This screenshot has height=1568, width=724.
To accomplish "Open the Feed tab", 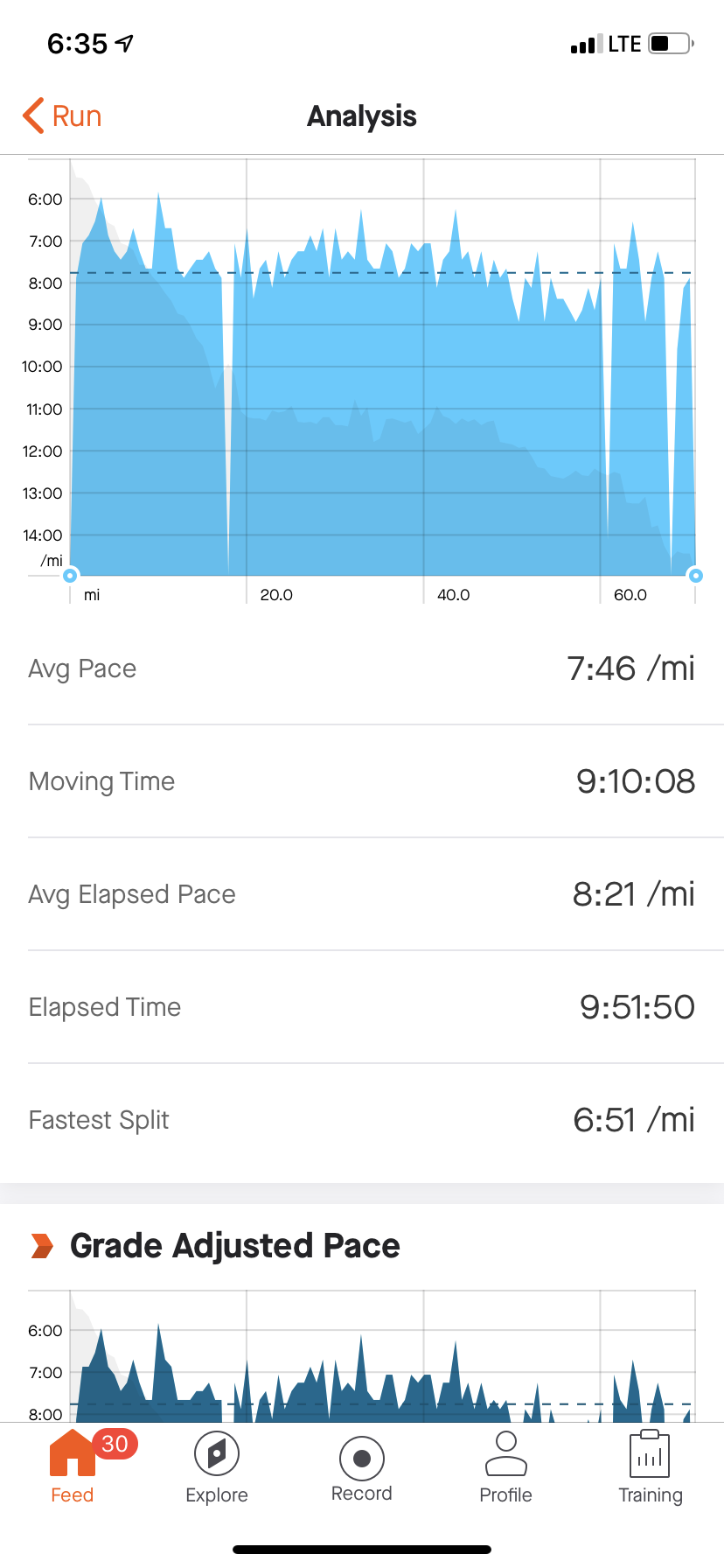I will pos(73,1466).
